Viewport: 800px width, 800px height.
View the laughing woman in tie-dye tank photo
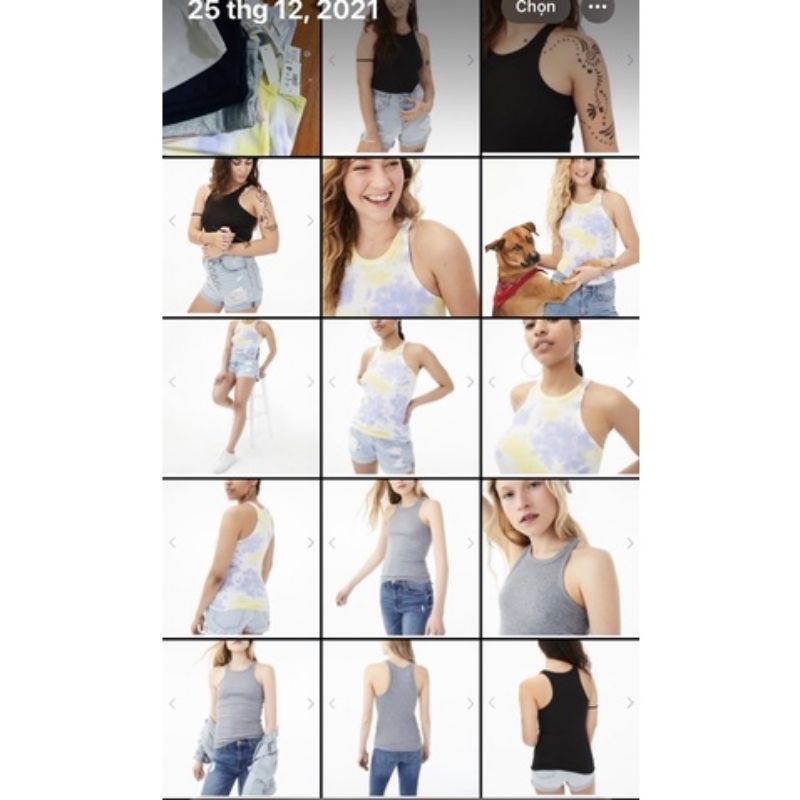click(x=400, y=237)
